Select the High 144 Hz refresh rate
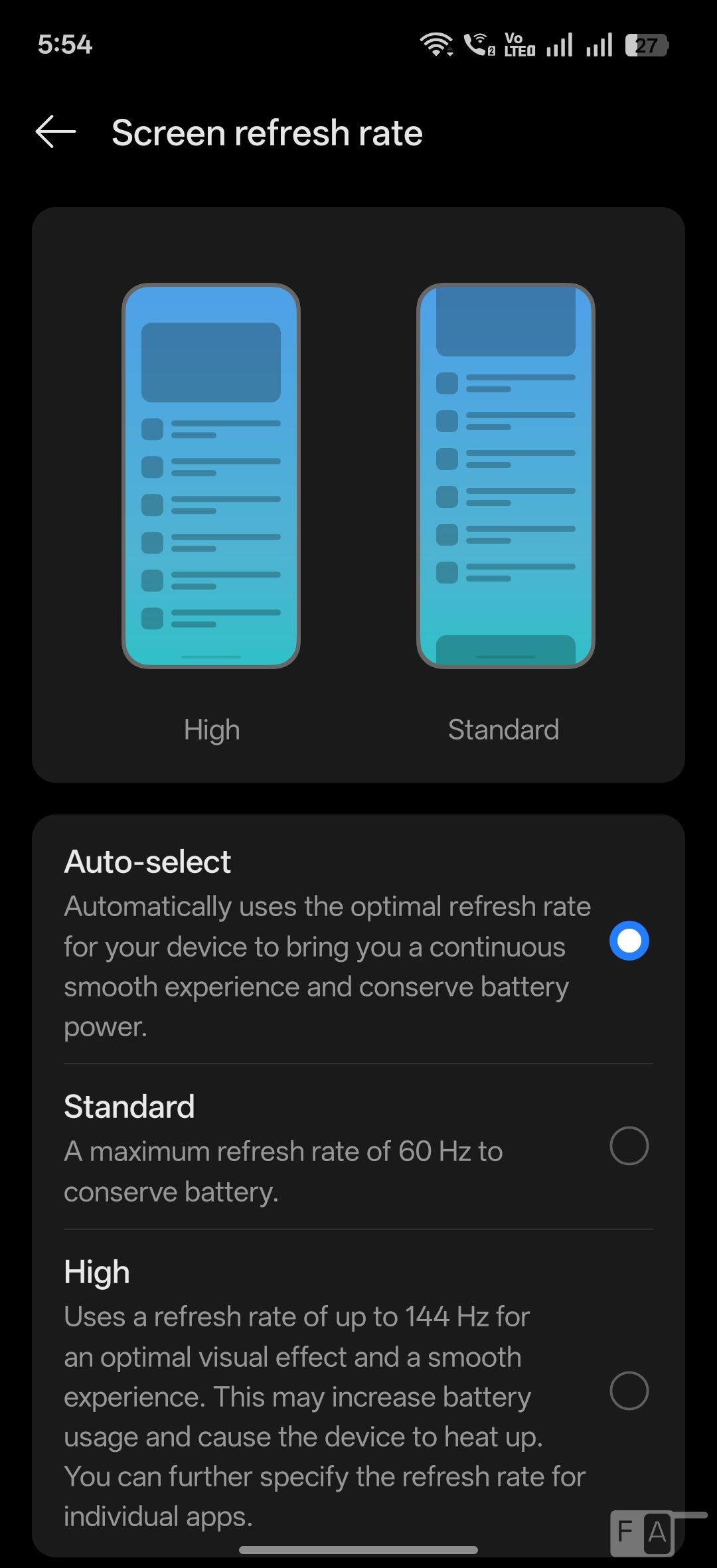717x1568 pixels. click(628, 1391)
